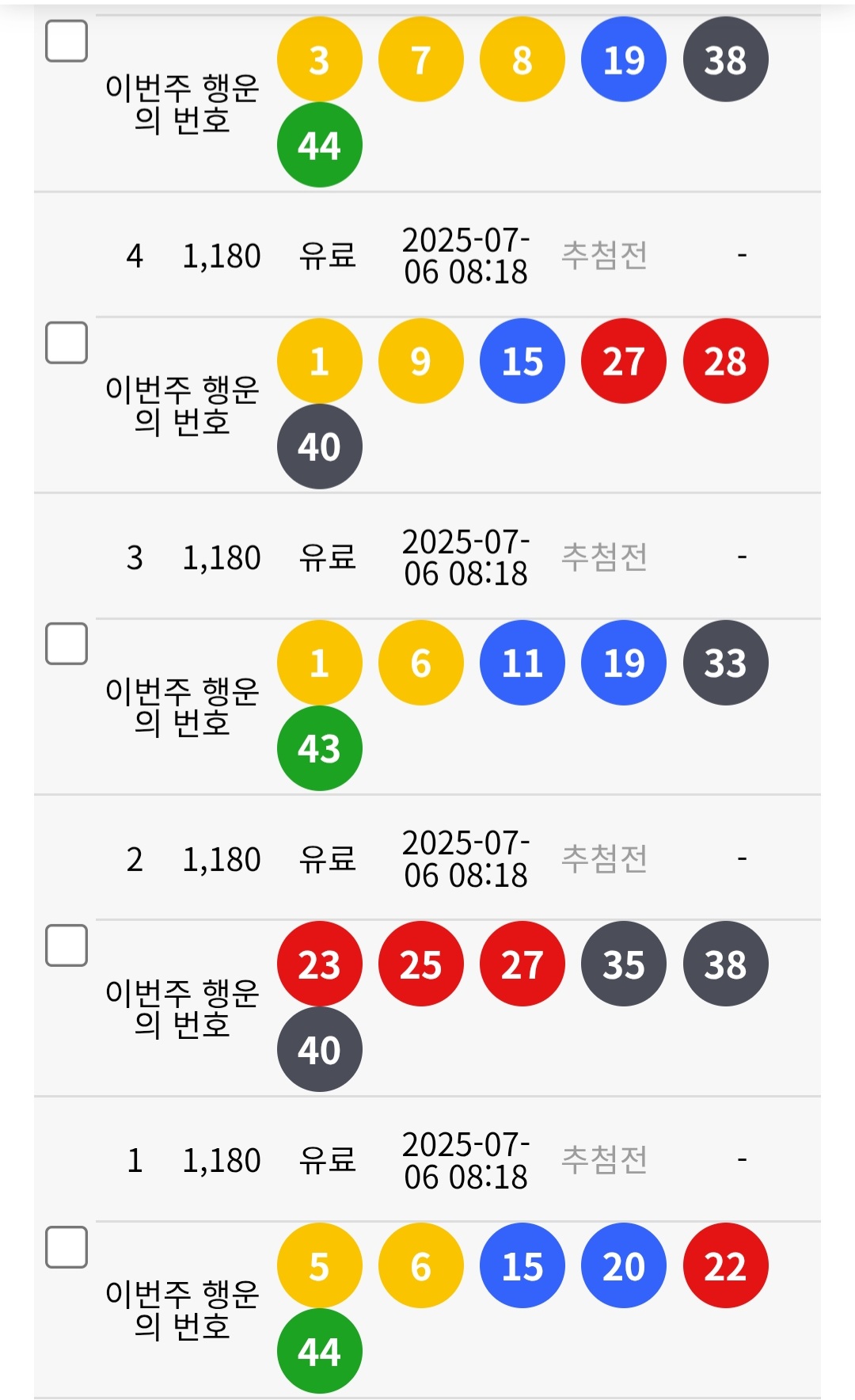Check the box for numbers 3, 7, 8, 19, 38, 44
Viewport: 855px width, 1400px height.
click(66, 41)
